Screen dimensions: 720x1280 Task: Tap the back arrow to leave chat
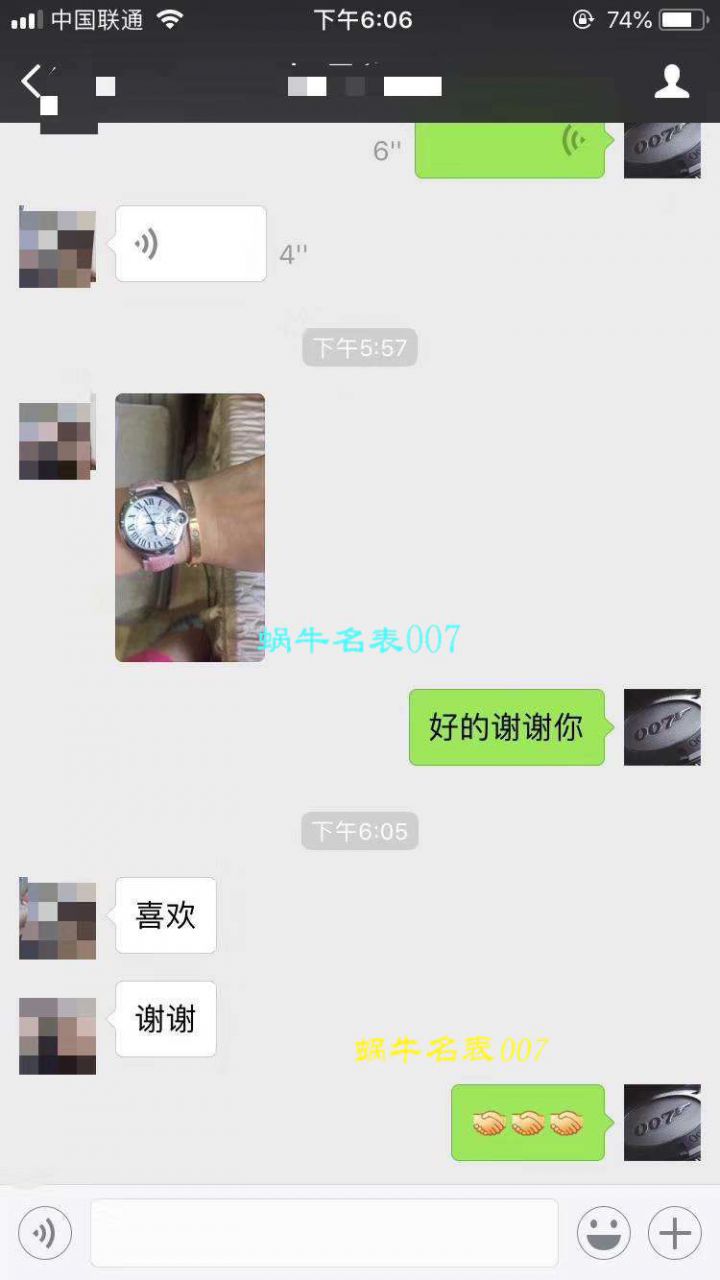coord(32,83)
